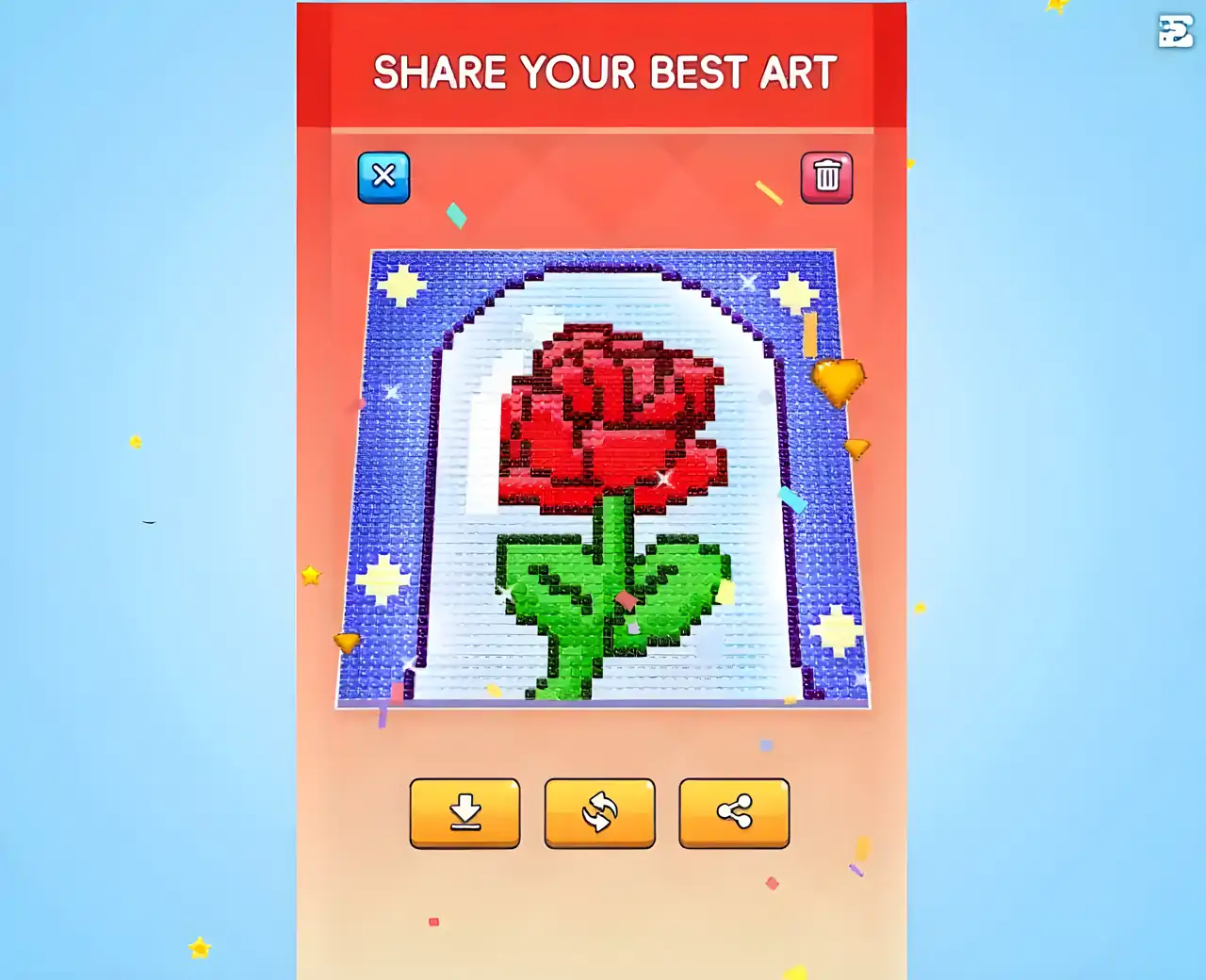Viewport: 1206px width, 980px height.
Task: Close the share art screen
Action: tap(383, 177)
